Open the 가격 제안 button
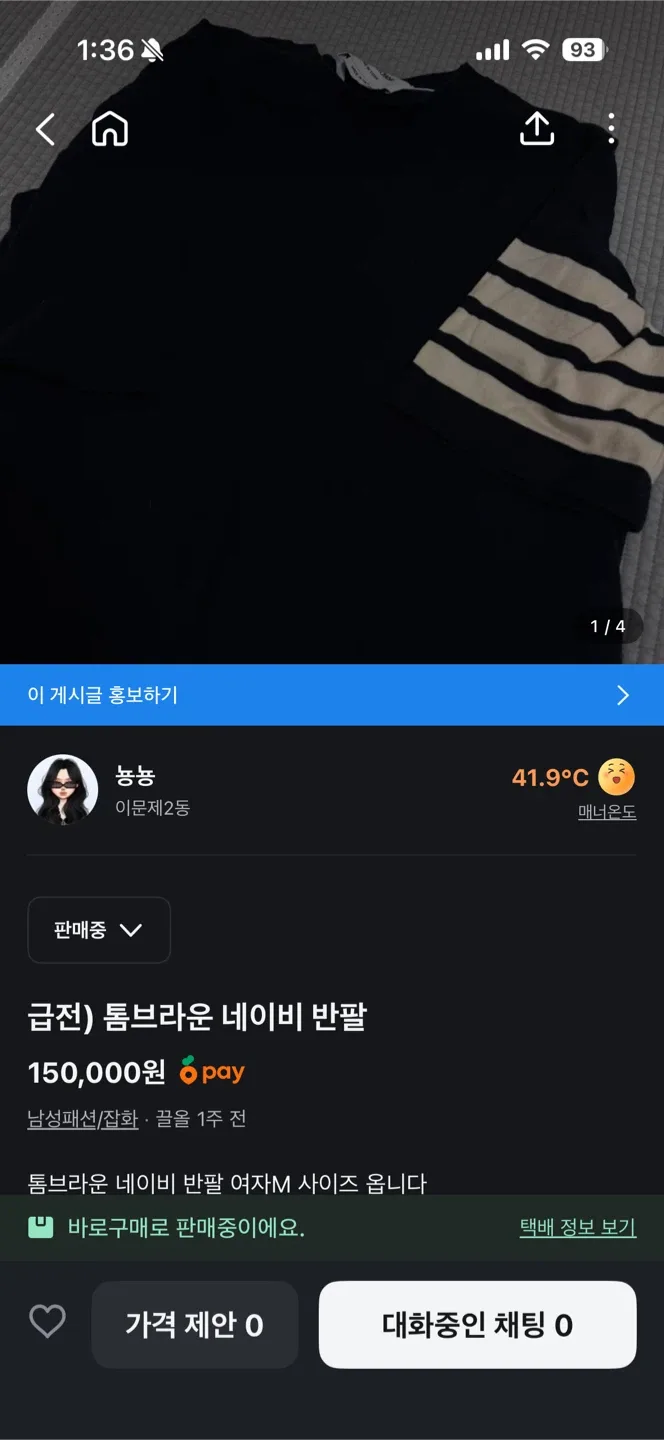Viewport: 664px width, 1440px height. pyautogui.click(x=195, y=1325)
